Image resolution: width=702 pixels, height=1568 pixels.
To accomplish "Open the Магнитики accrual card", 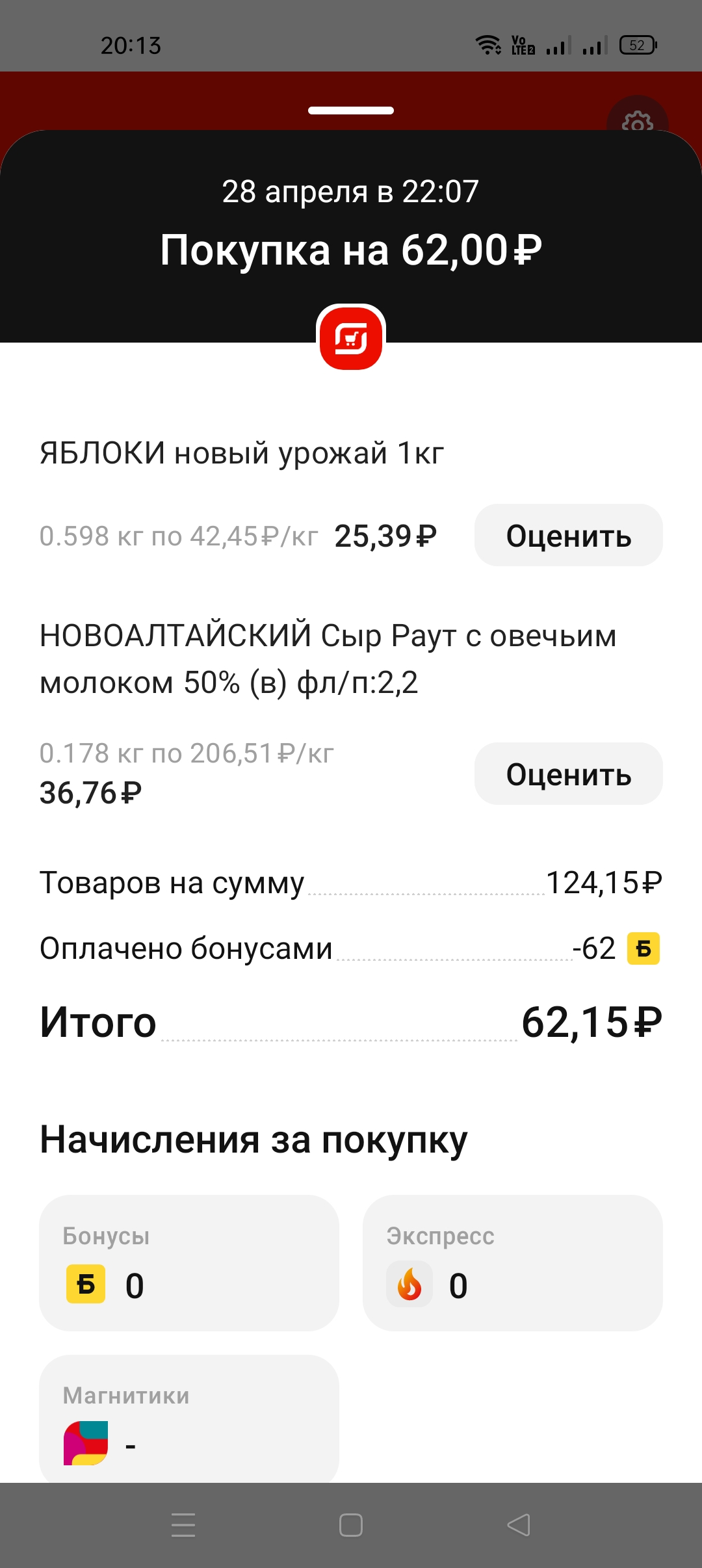I will point(189,1419).
